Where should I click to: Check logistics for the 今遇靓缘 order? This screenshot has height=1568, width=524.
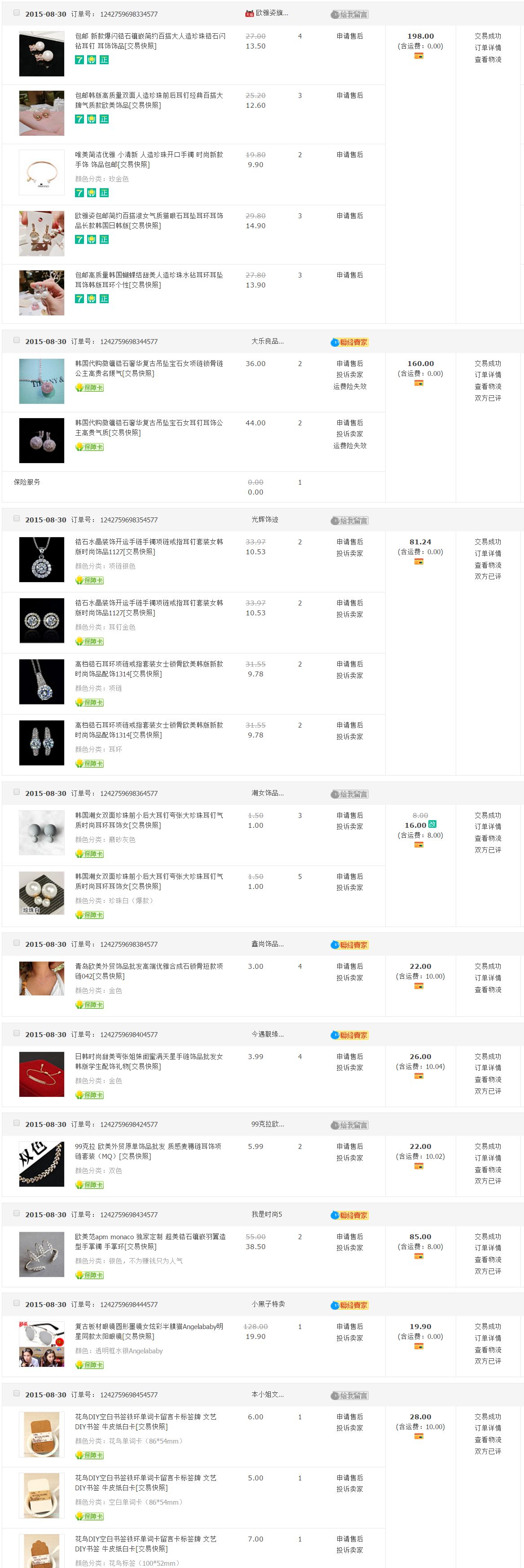pos(488,1080)
